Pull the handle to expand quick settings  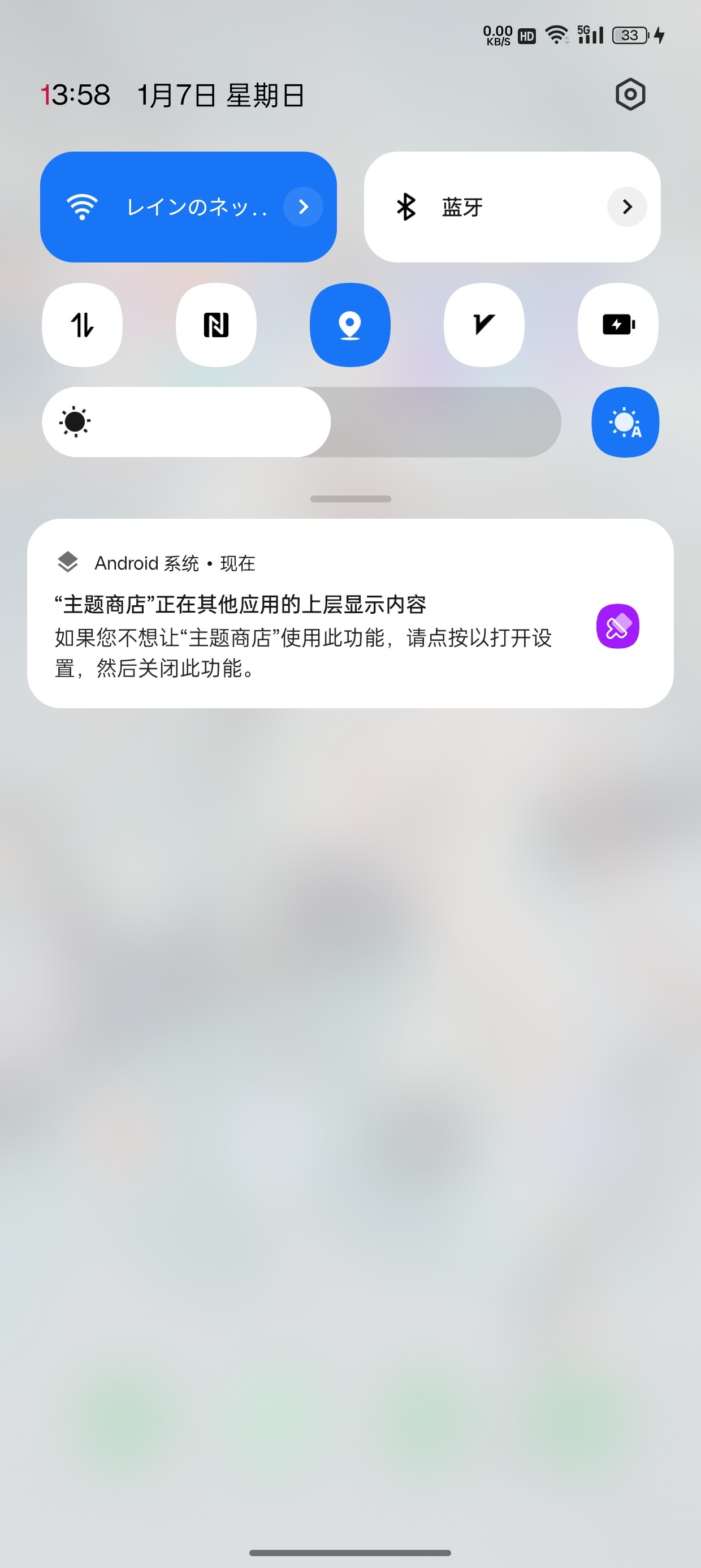350,498
